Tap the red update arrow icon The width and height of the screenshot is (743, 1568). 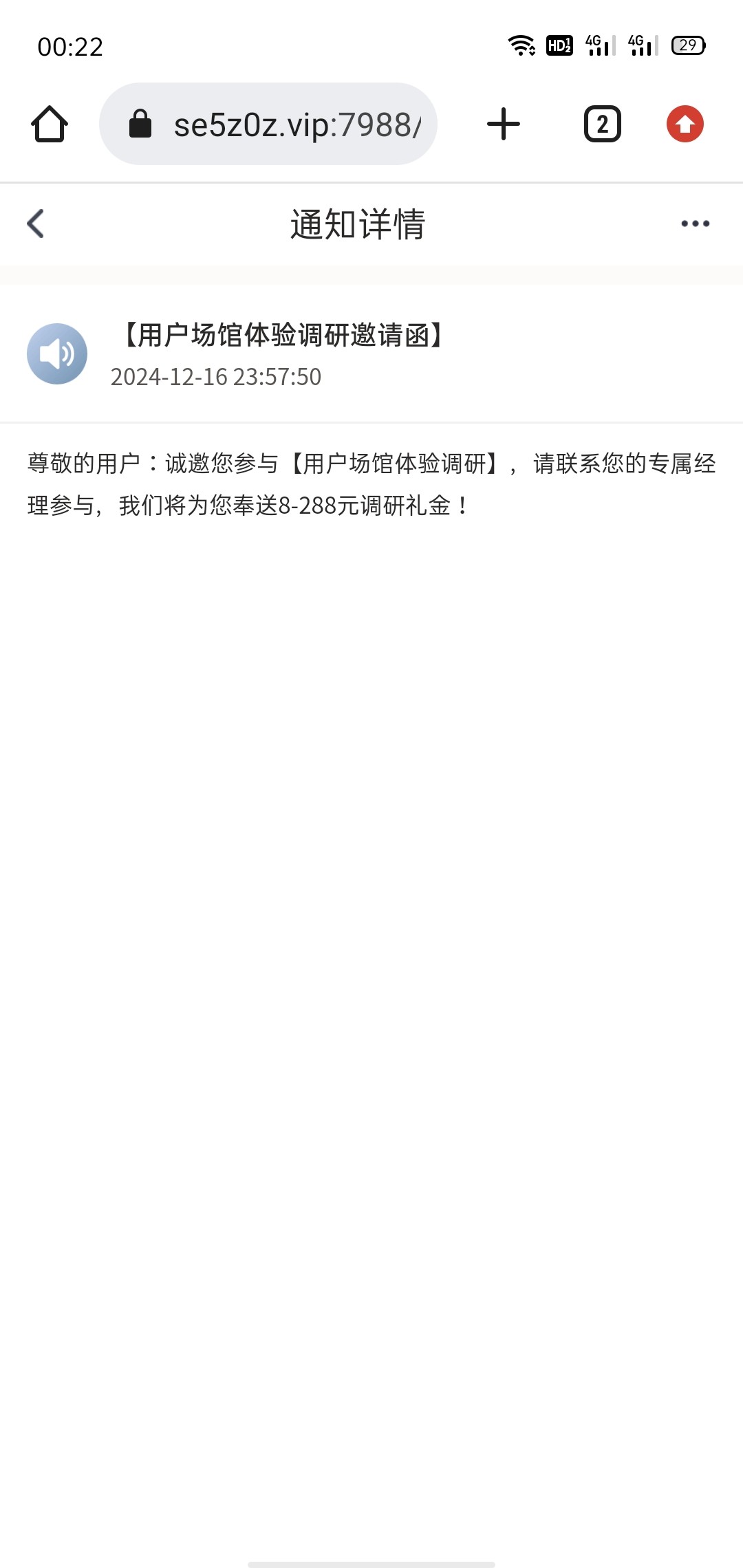685,124
